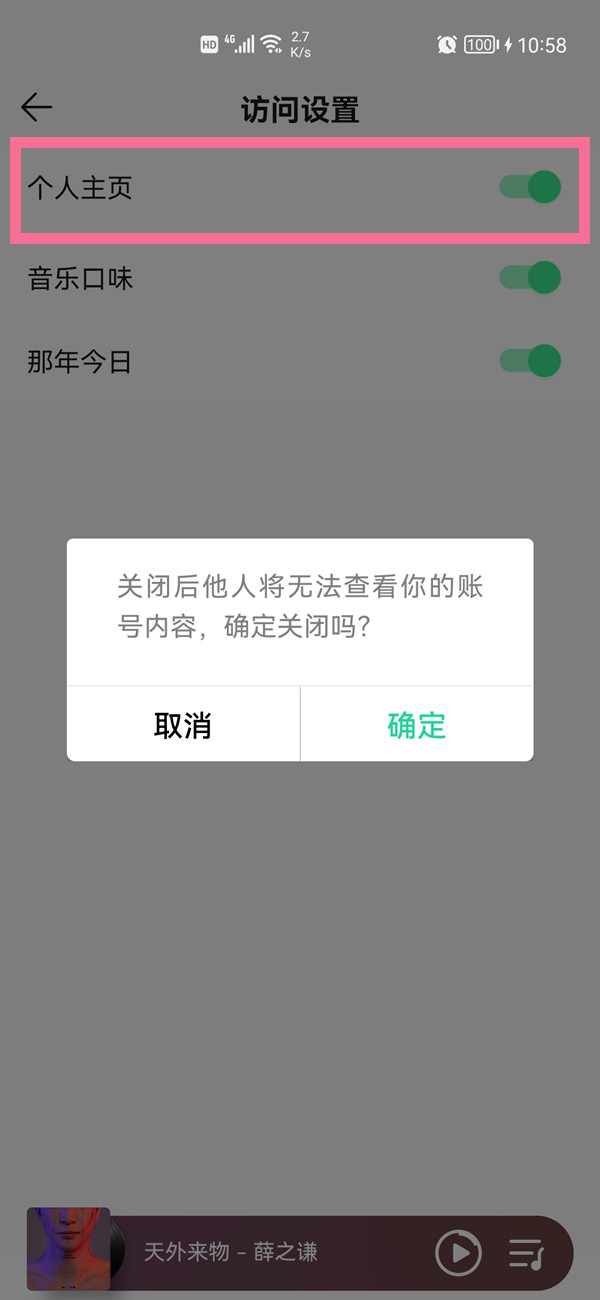
Task: Toggle the 那年今日 switch
Action: pos(530,360)
